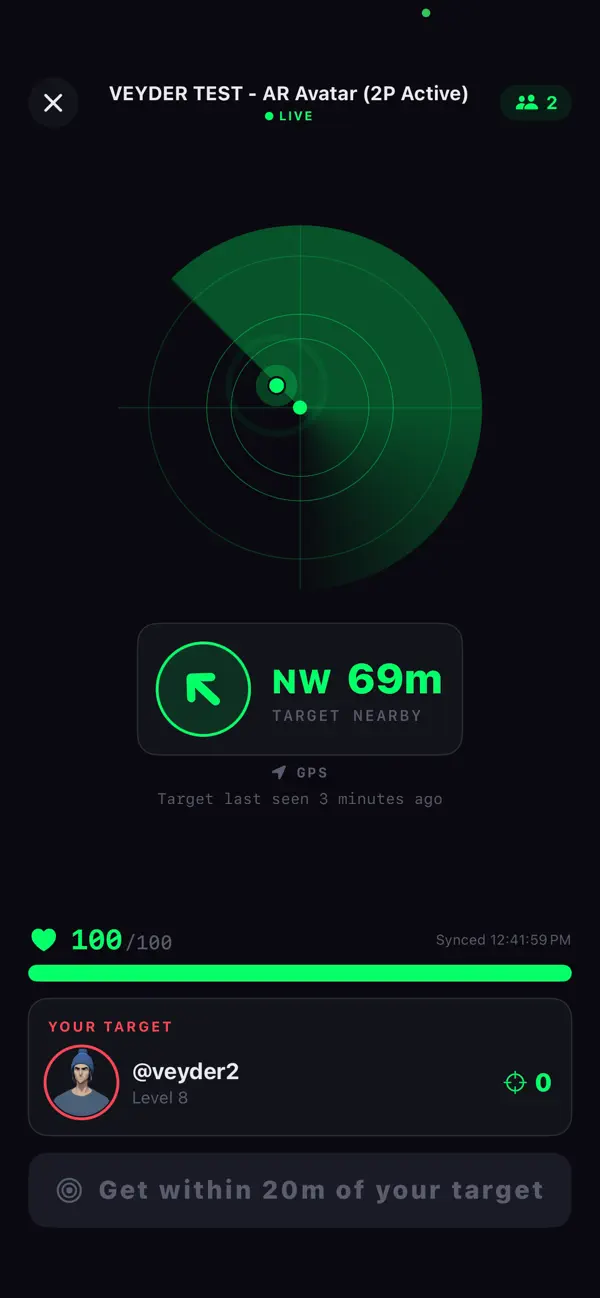Tap Get within 20m of your target

pos(300,1190)
